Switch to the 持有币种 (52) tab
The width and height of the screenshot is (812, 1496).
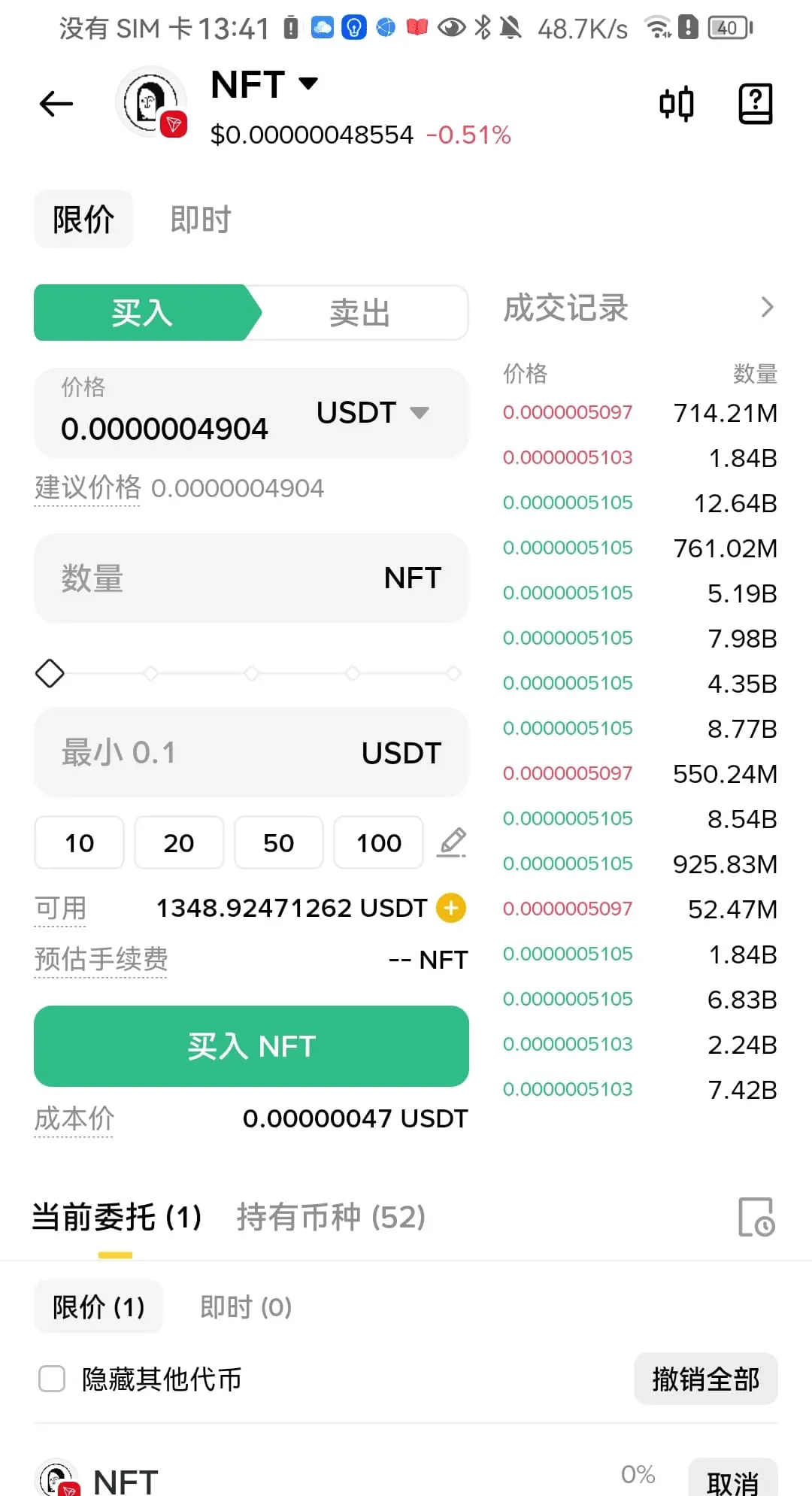pyautogui.click(x=331, y=1217)
